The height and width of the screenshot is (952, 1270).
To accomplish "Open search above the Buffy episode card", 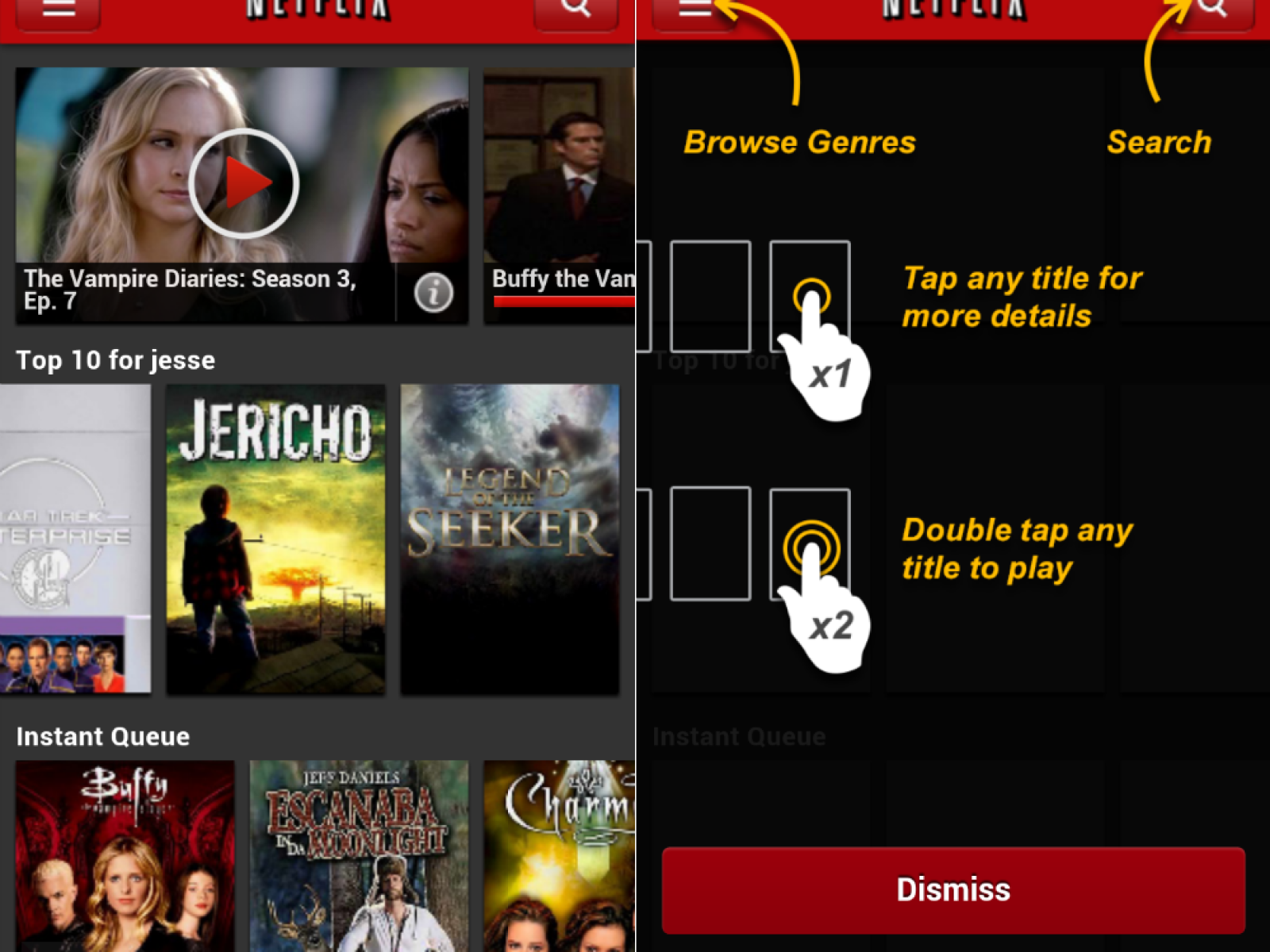I will pos(575,10).
